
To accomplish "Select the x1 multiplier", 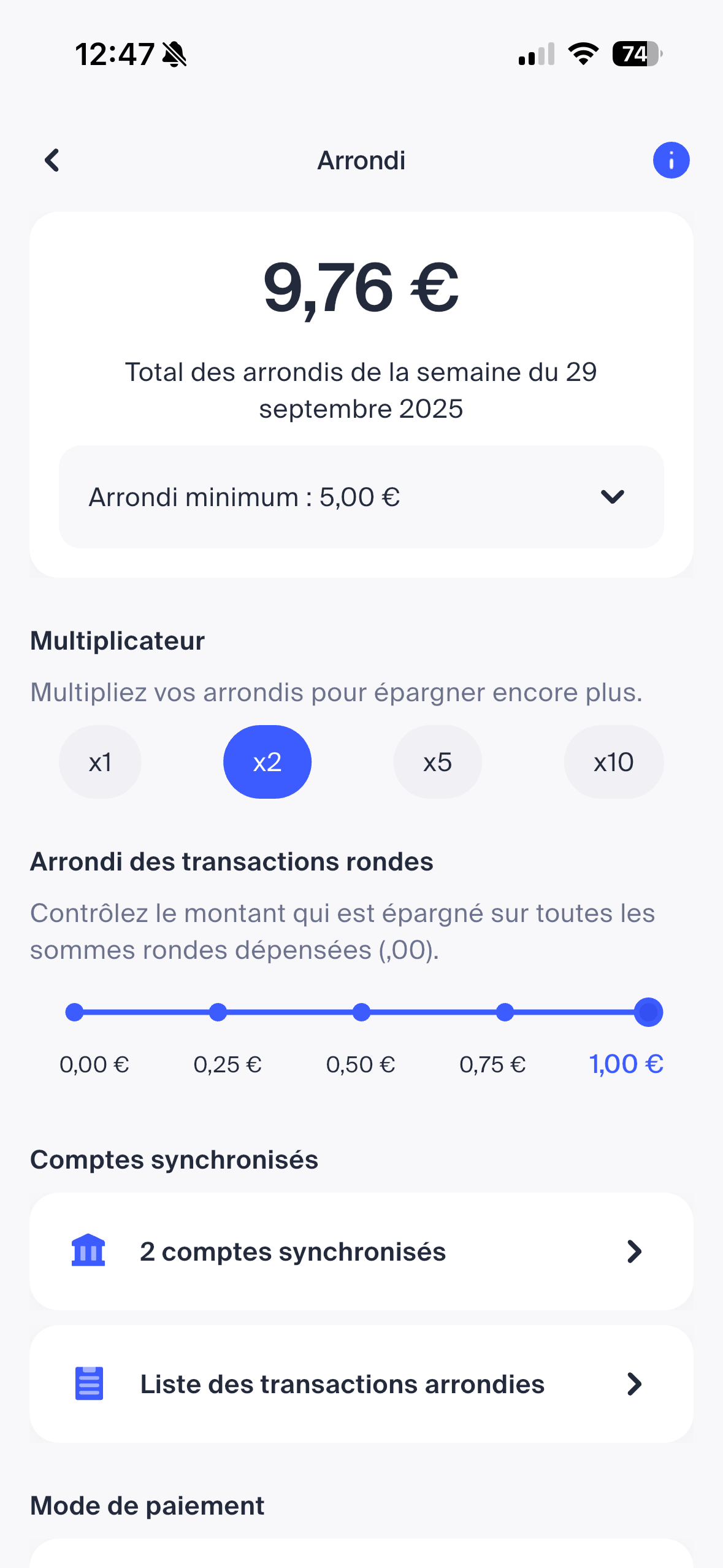I will click(99, 762).
